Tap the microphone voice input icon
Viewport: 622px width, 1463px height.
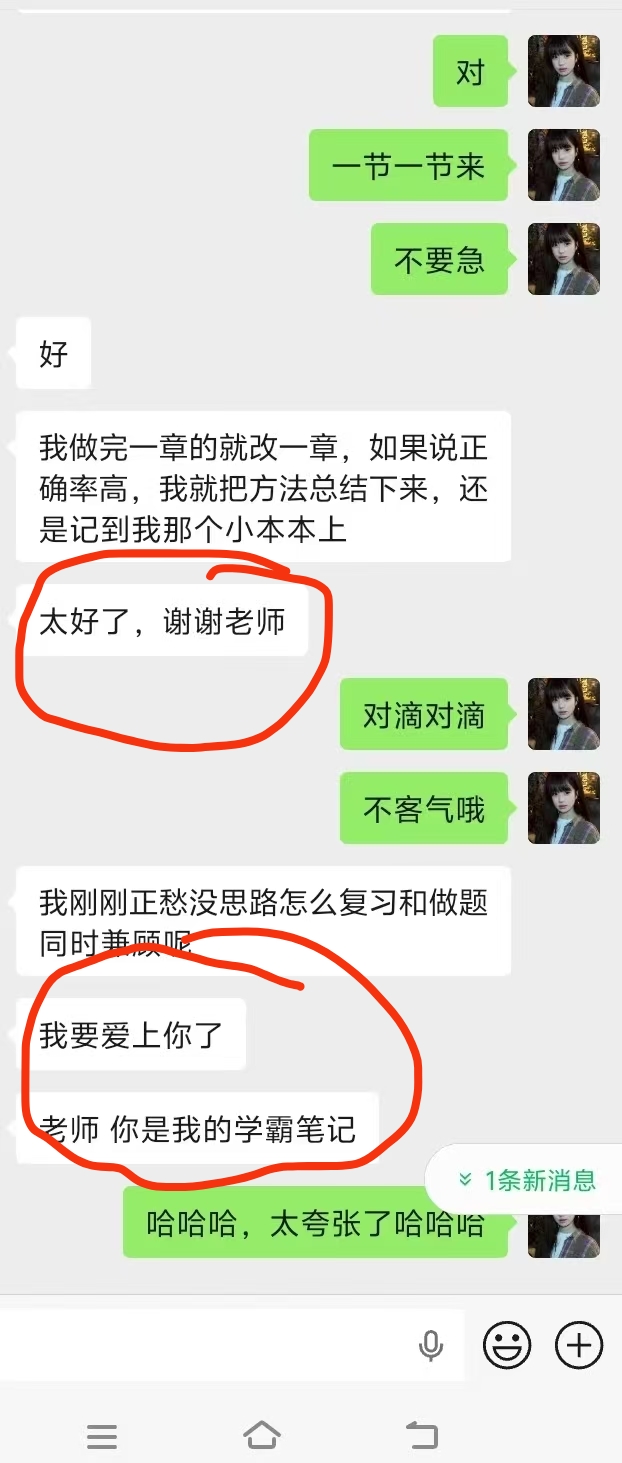pyautogui.click(x=431, y=1346)
